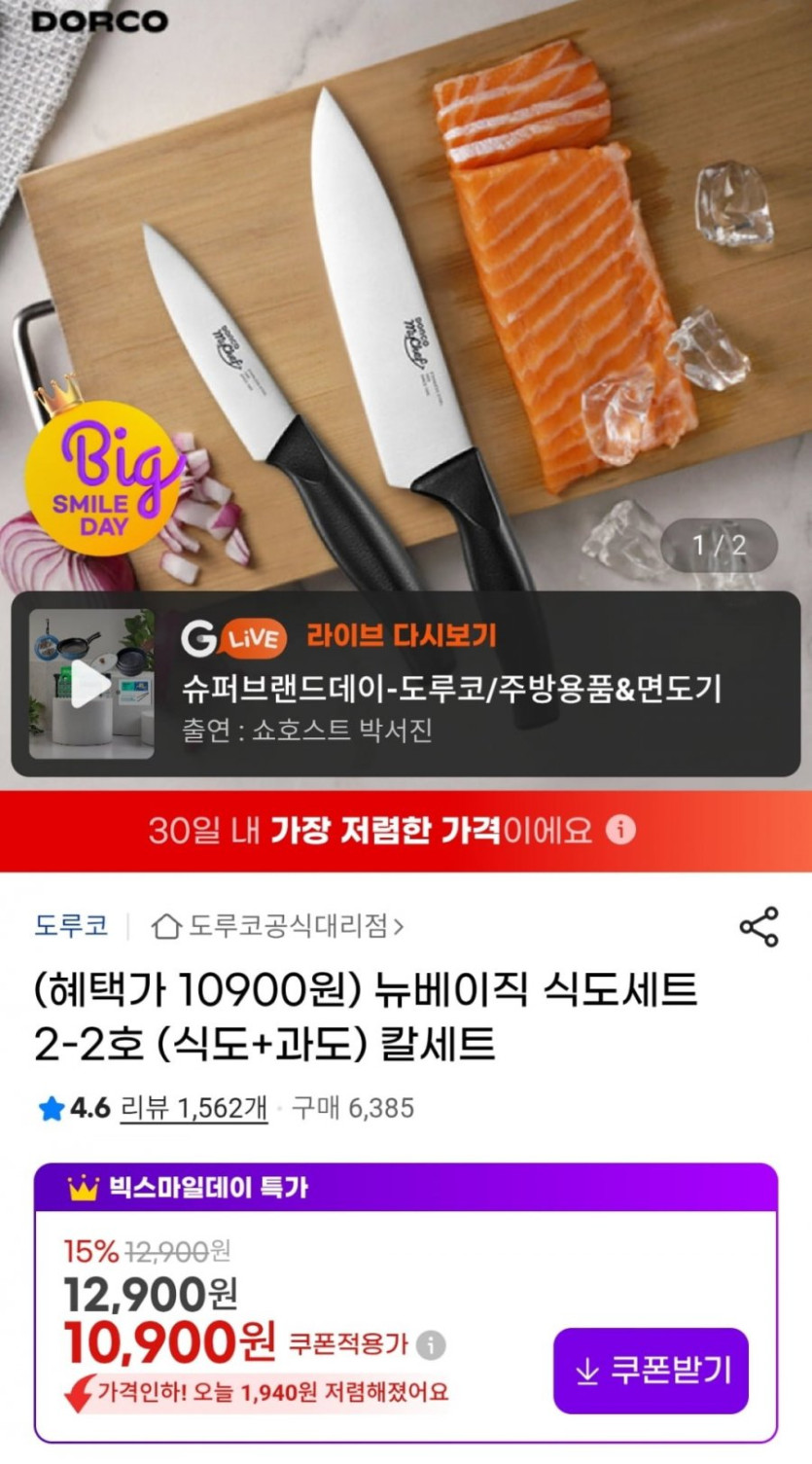The height and width of the screenshot is (1464, 812).
Task: Tap the 쿠폰받기 coupon download button
Action: click(651, 1370)
